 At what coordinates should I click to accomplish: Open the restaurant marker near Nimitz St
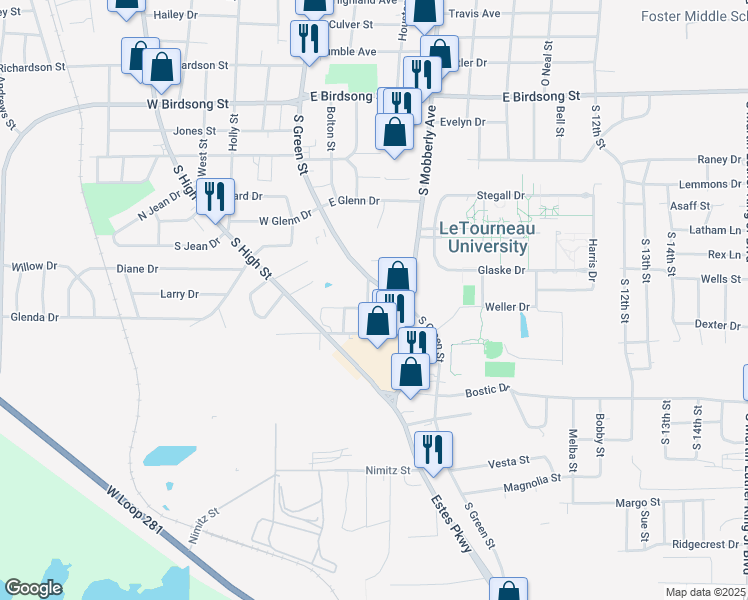(x=433, y=448)
